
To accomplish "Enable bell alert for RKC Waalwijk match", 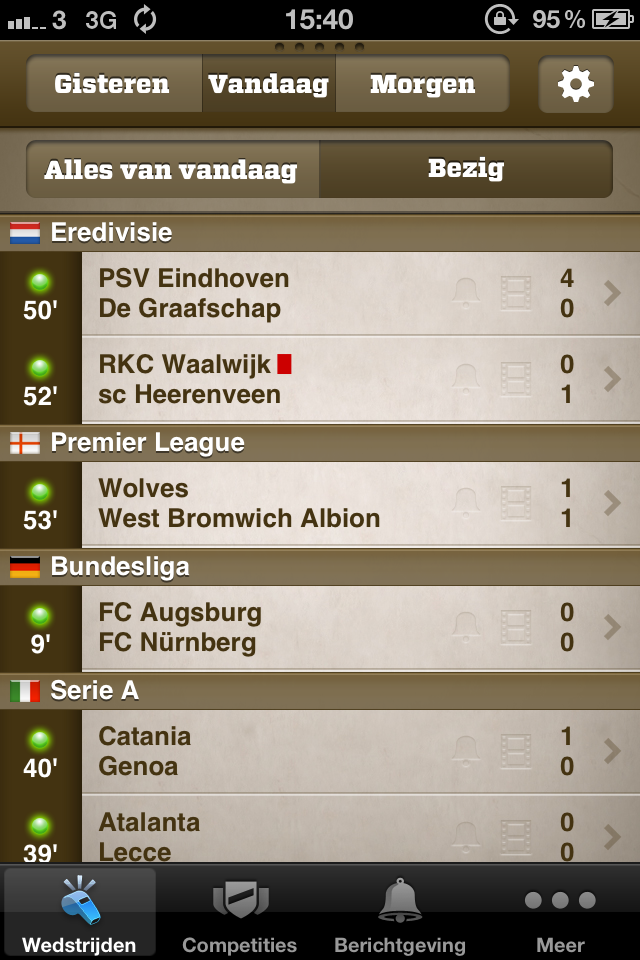I will click(x=464, y=380).
